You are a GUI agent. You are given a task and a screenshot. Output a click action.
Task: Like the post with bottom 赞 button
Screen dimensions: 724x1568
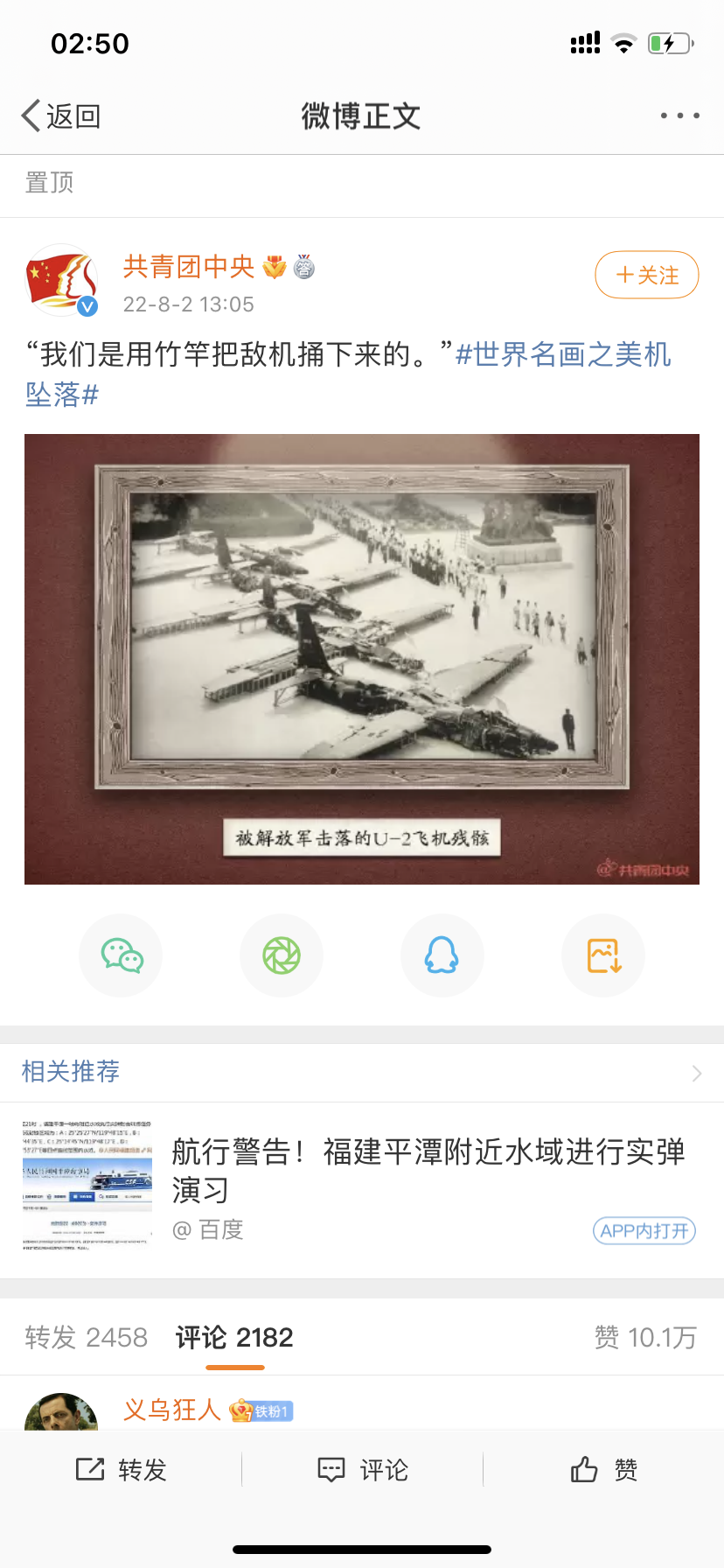click(x=603, y=1470)
